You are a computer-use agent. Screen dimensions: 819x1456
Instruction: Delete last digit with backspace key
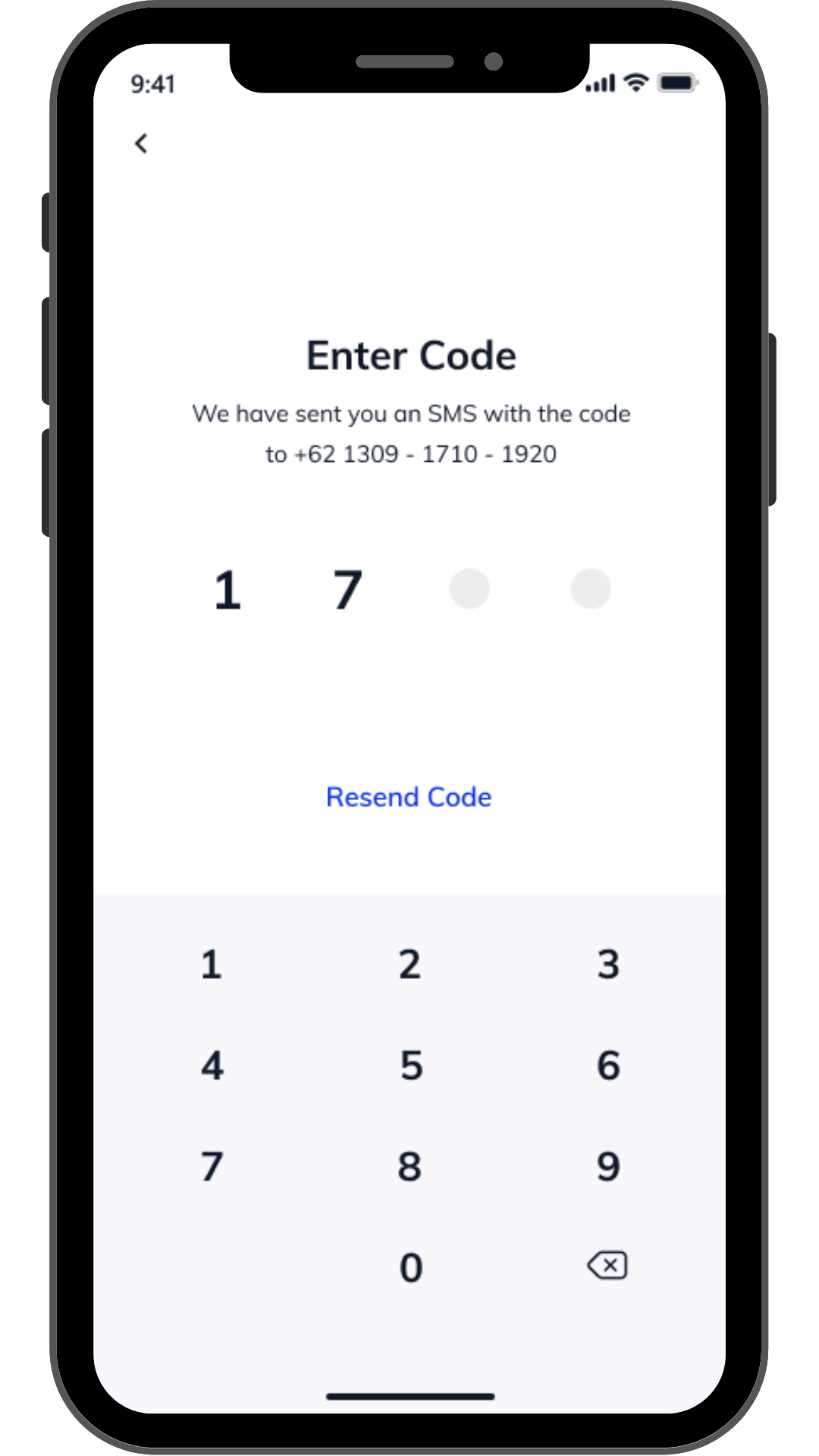click(607, 1265)
